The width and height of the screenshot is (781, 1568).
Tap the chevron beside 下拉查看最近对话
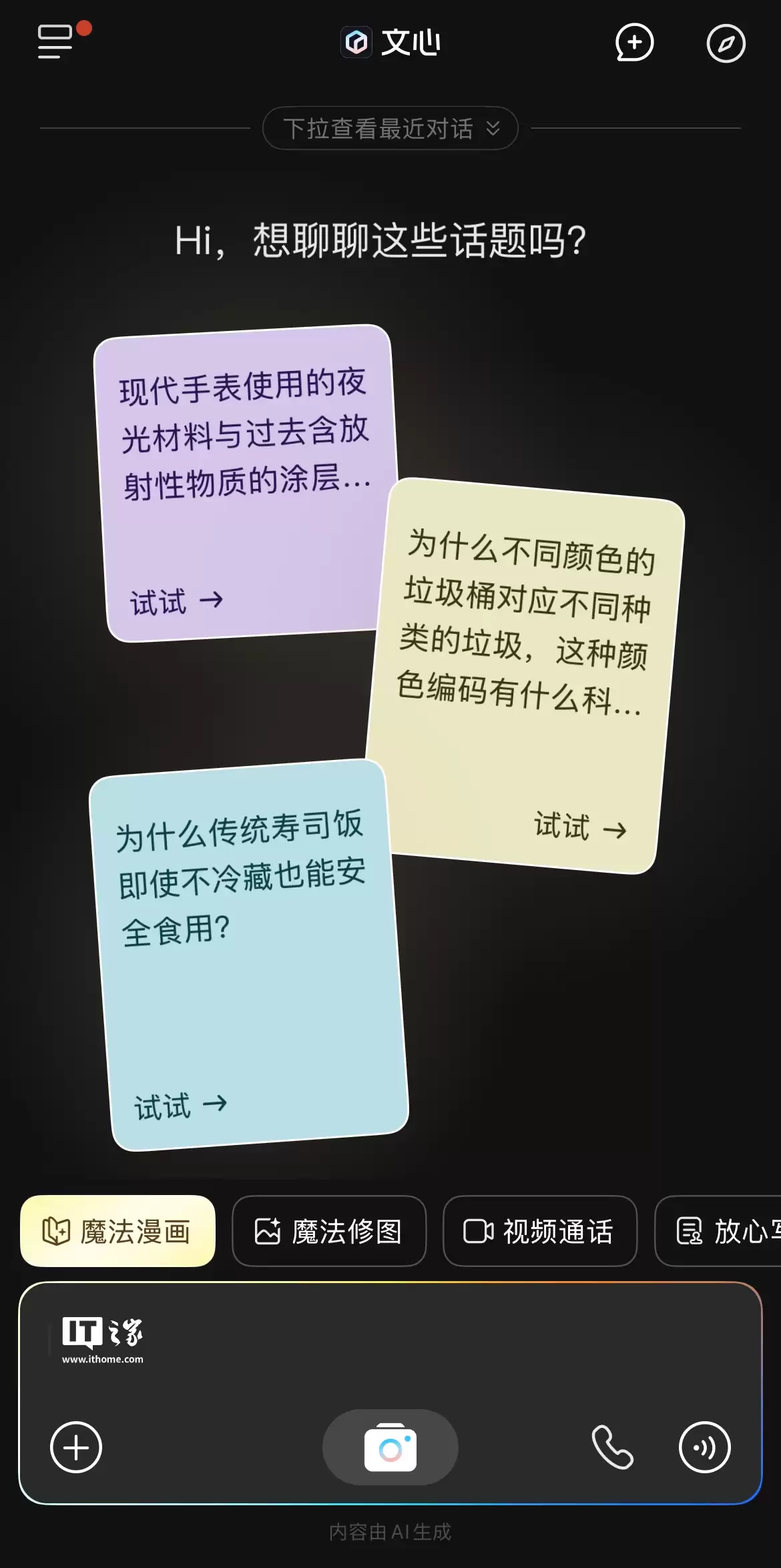coord(493,128)
